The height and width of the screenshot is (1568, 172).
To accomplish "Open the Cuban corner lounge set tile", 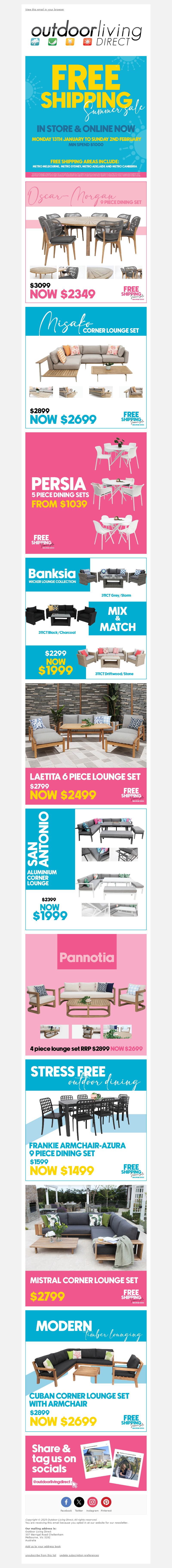I will [x=86, y=1370].
